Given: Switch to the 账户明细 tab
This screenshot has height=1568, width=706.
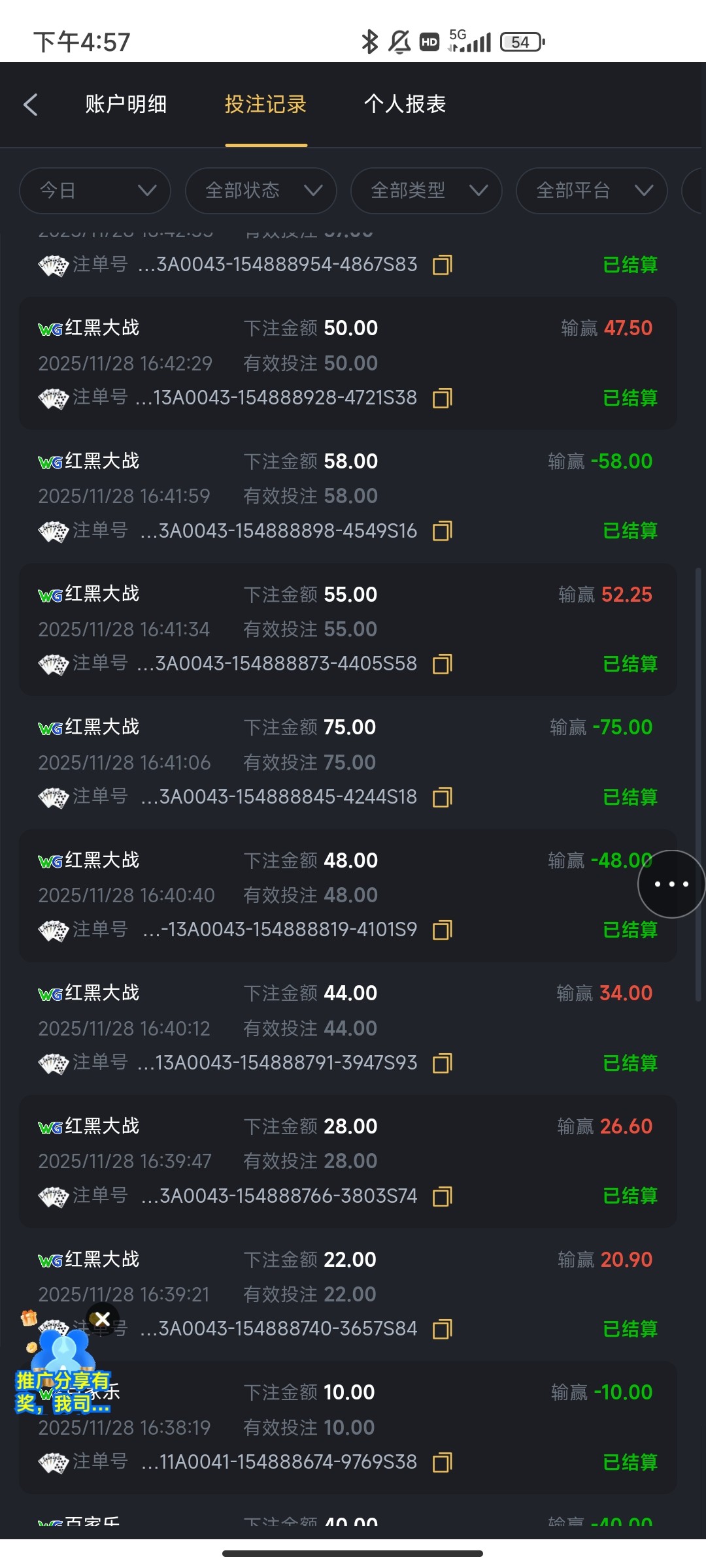Looking at the screenshot, I should [x=126, y=105].
